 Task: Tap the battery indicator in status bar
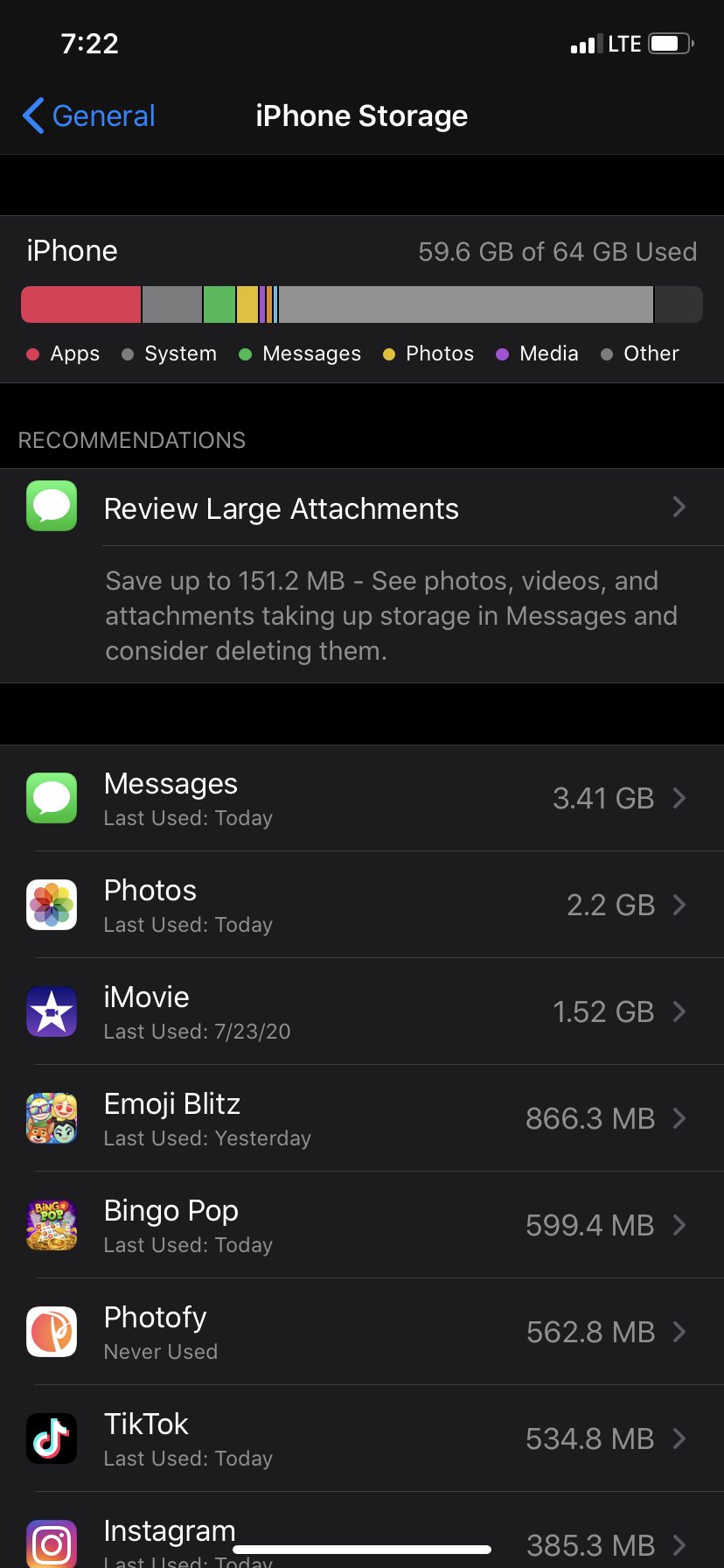click(x=667, y=43)
